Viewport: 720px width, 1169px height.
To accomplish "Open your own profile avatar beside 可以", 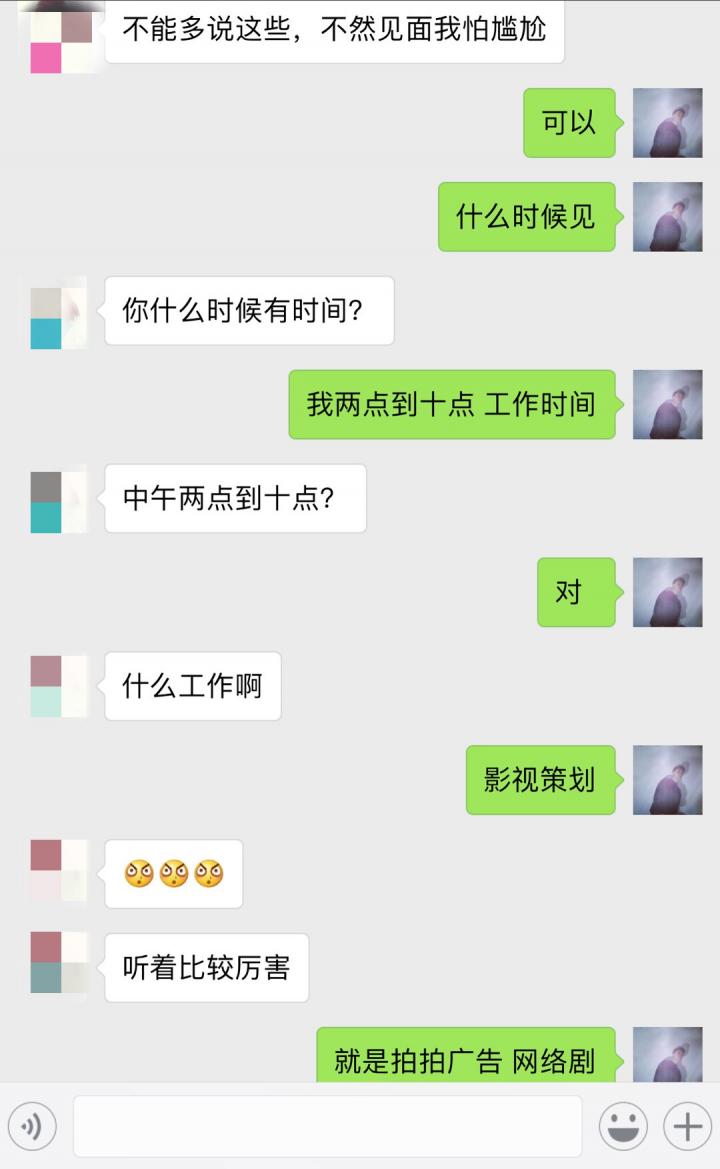I will [668, 124].
